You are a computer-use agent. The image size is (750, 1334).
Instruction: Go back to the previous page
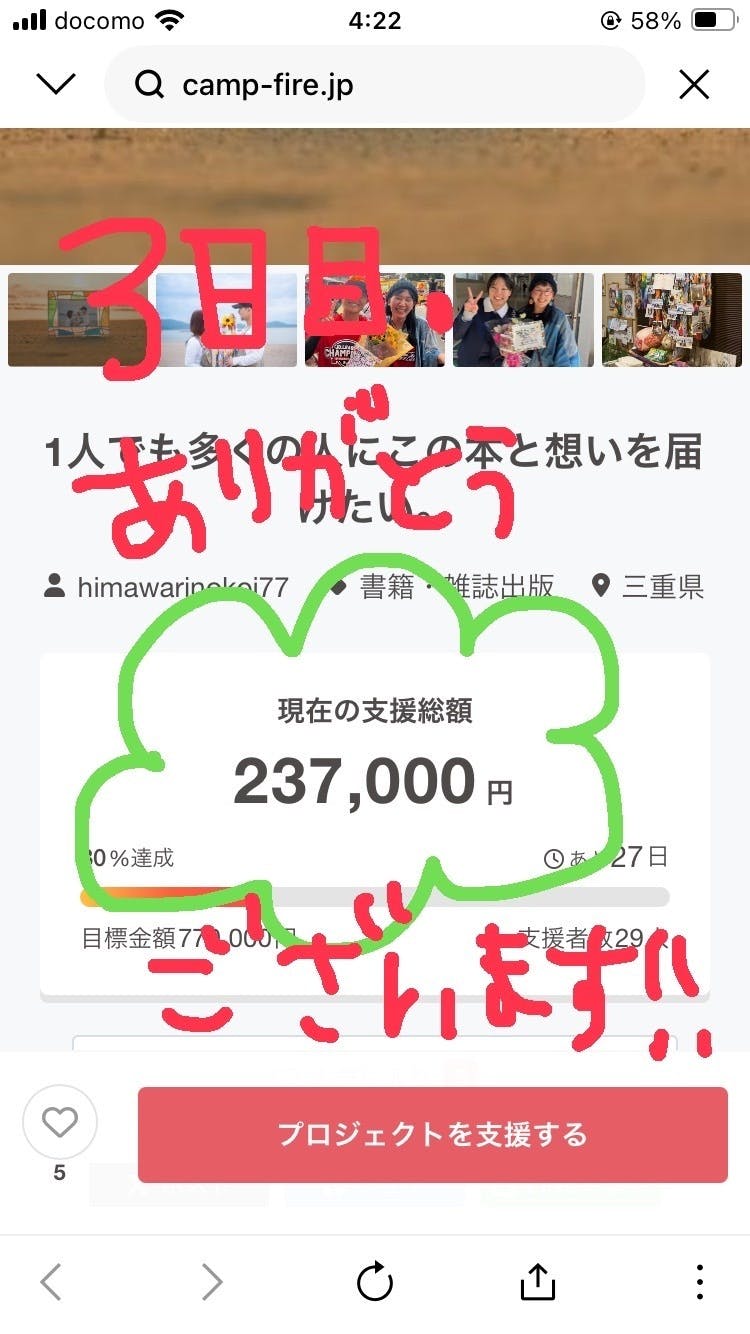click(51, 1281)
